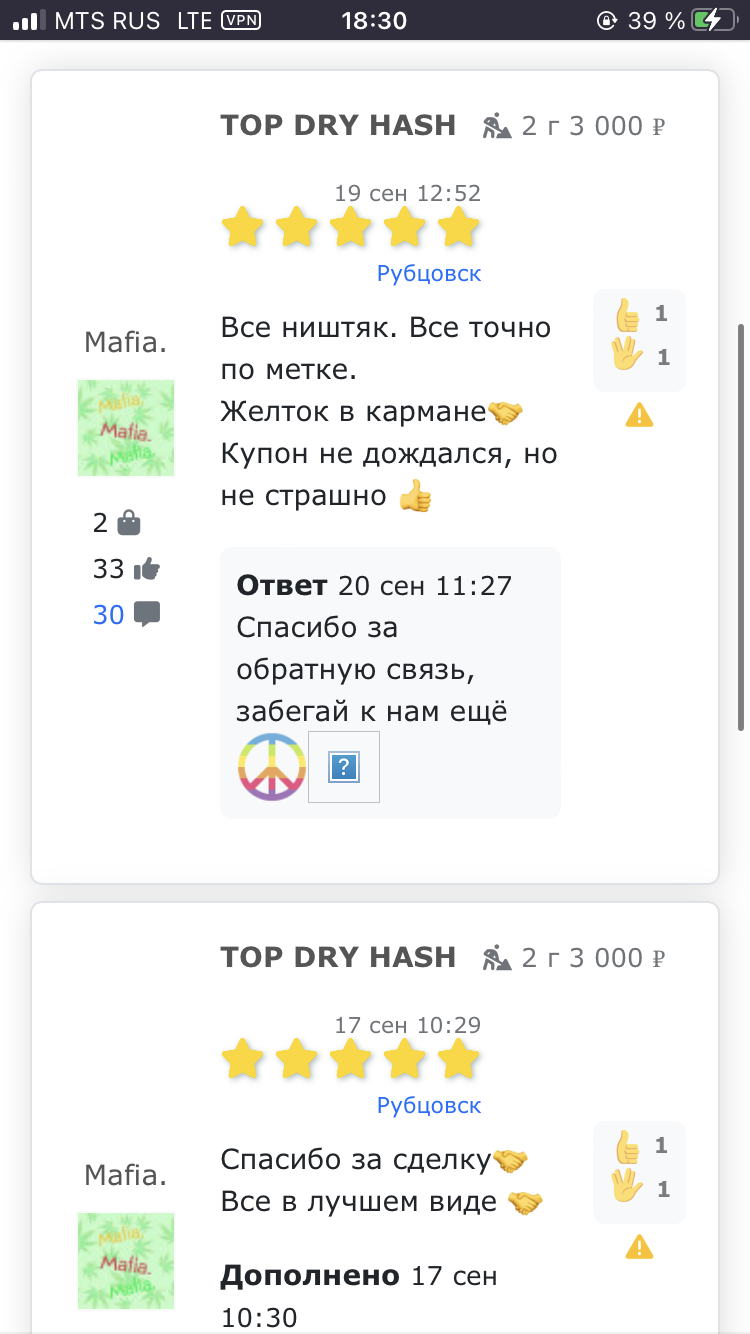Report the 19 сен review via the warning icon
Image resolution: width=750 pixels, height=1334 pixels.
point(639,415)
